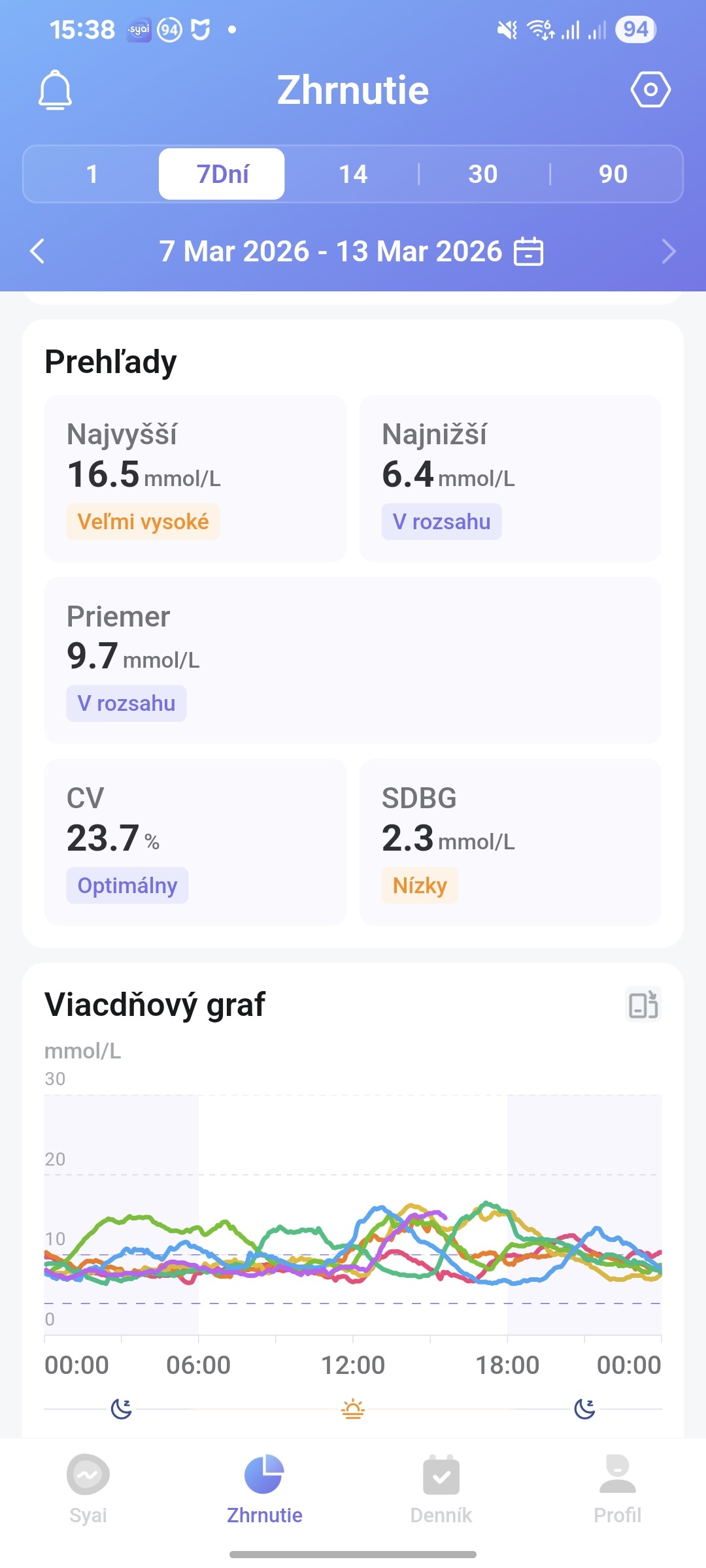Viewport: 706px width, 1568px height.
Task: Switch to the 30 day range
Action: coord(483,174)
